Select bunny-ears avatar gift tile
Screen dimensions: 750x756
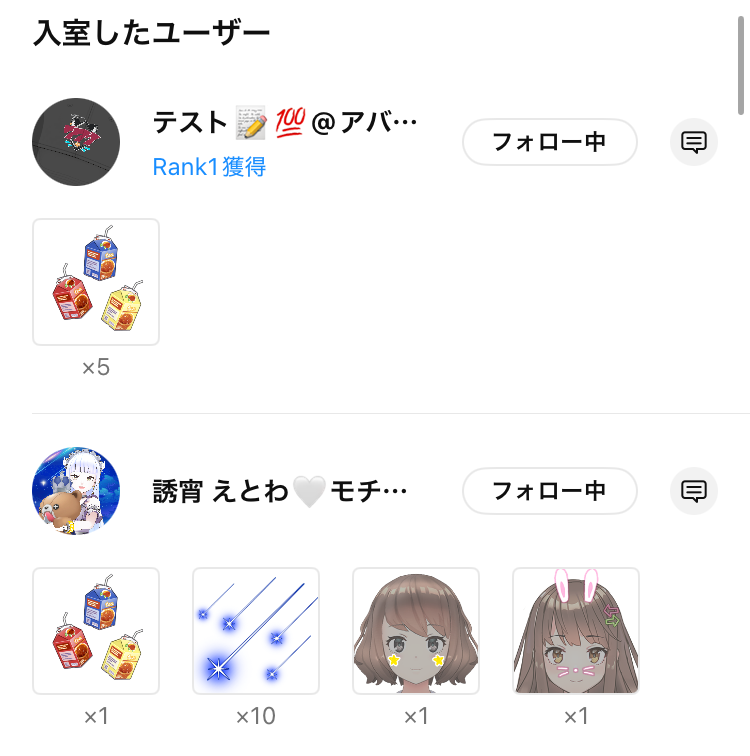tap(576, 631)
